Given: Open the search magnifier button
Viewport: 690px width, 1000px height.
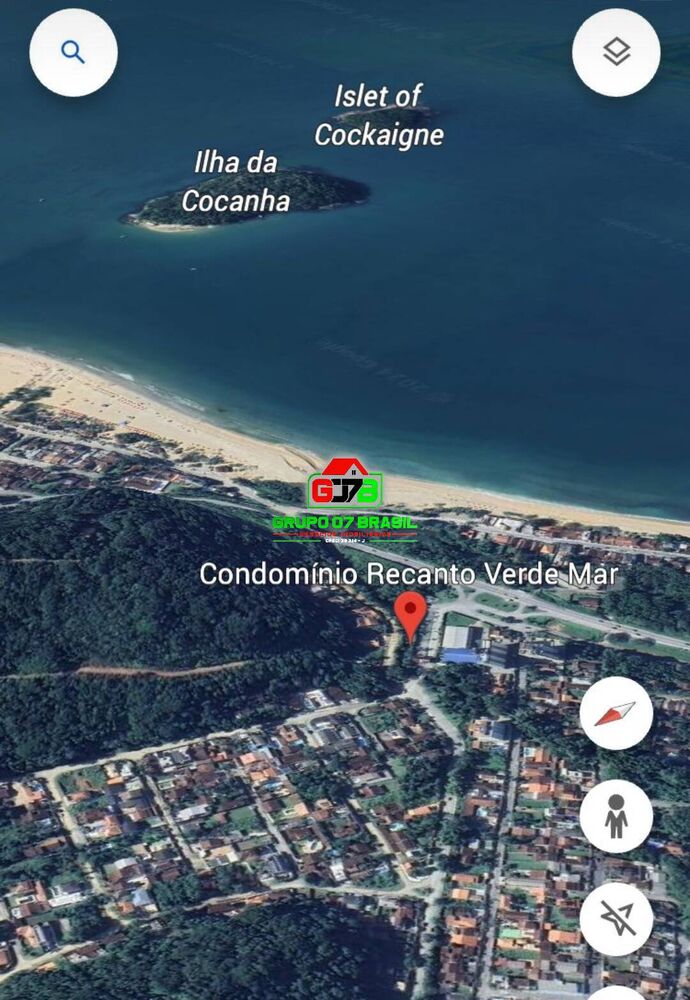Looking at the screenshot, I should point(73,52).
